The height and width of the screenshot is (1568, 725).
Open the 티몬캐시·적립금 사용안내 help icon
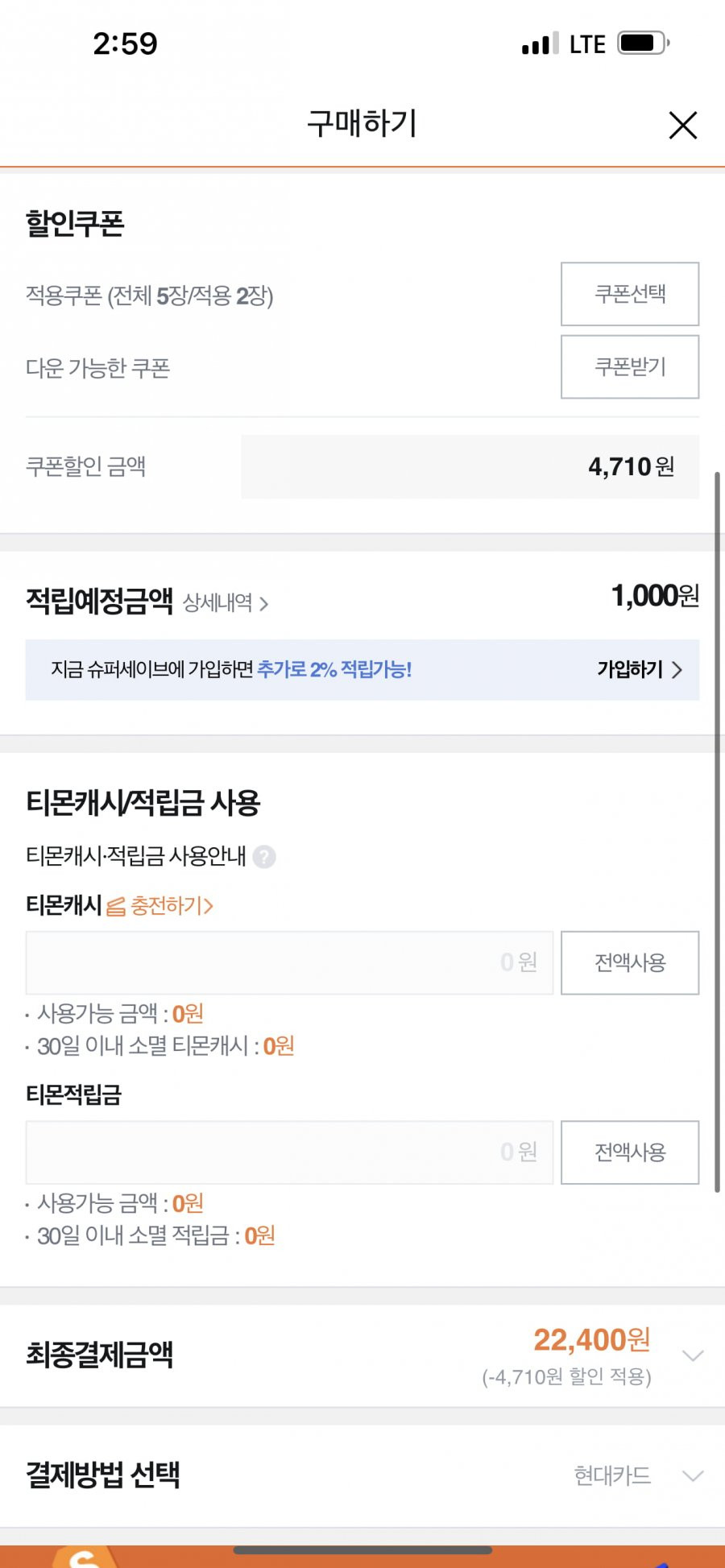pyautogui.click(x=264, y=856)
